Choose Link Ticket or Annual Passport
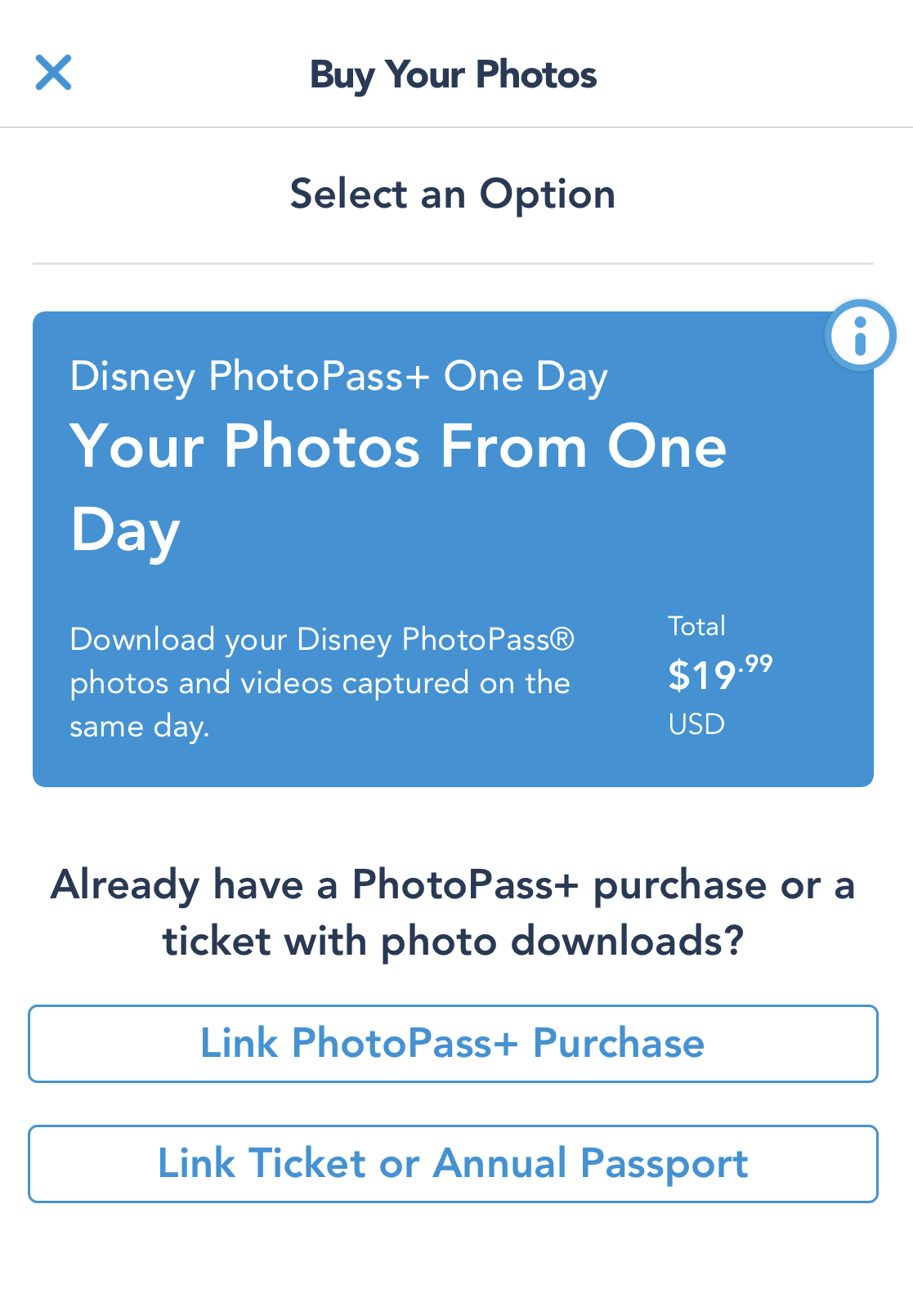 point(453,1164)
